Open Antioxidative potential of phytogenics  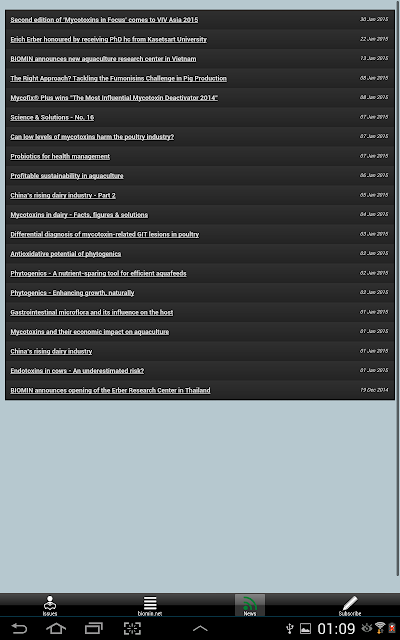66,254
